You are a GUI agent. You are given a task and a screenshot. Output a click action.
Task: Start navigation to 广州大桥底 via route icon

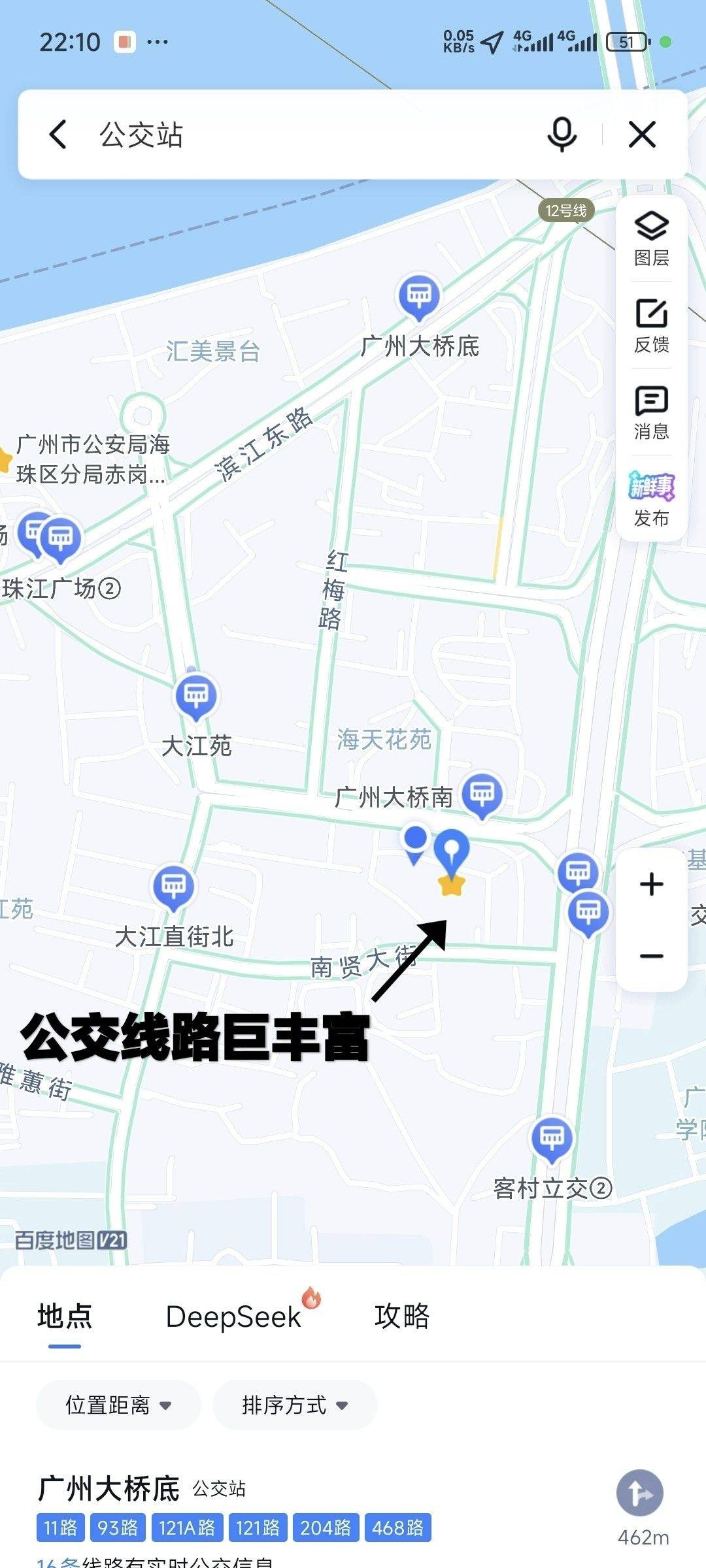click(640, 1494)
